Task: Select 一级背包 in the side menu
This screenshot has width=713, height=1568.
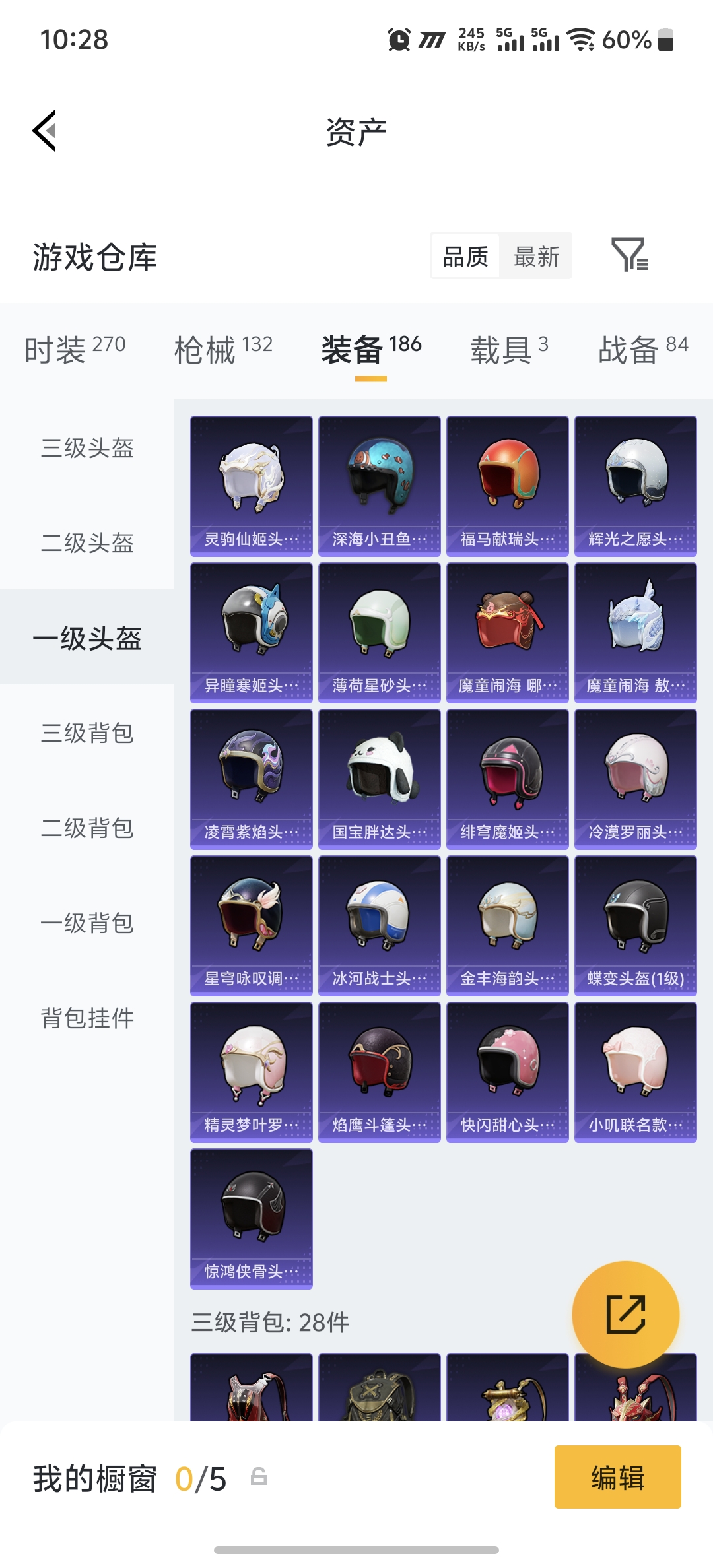Action: click(x=87, y=923)
